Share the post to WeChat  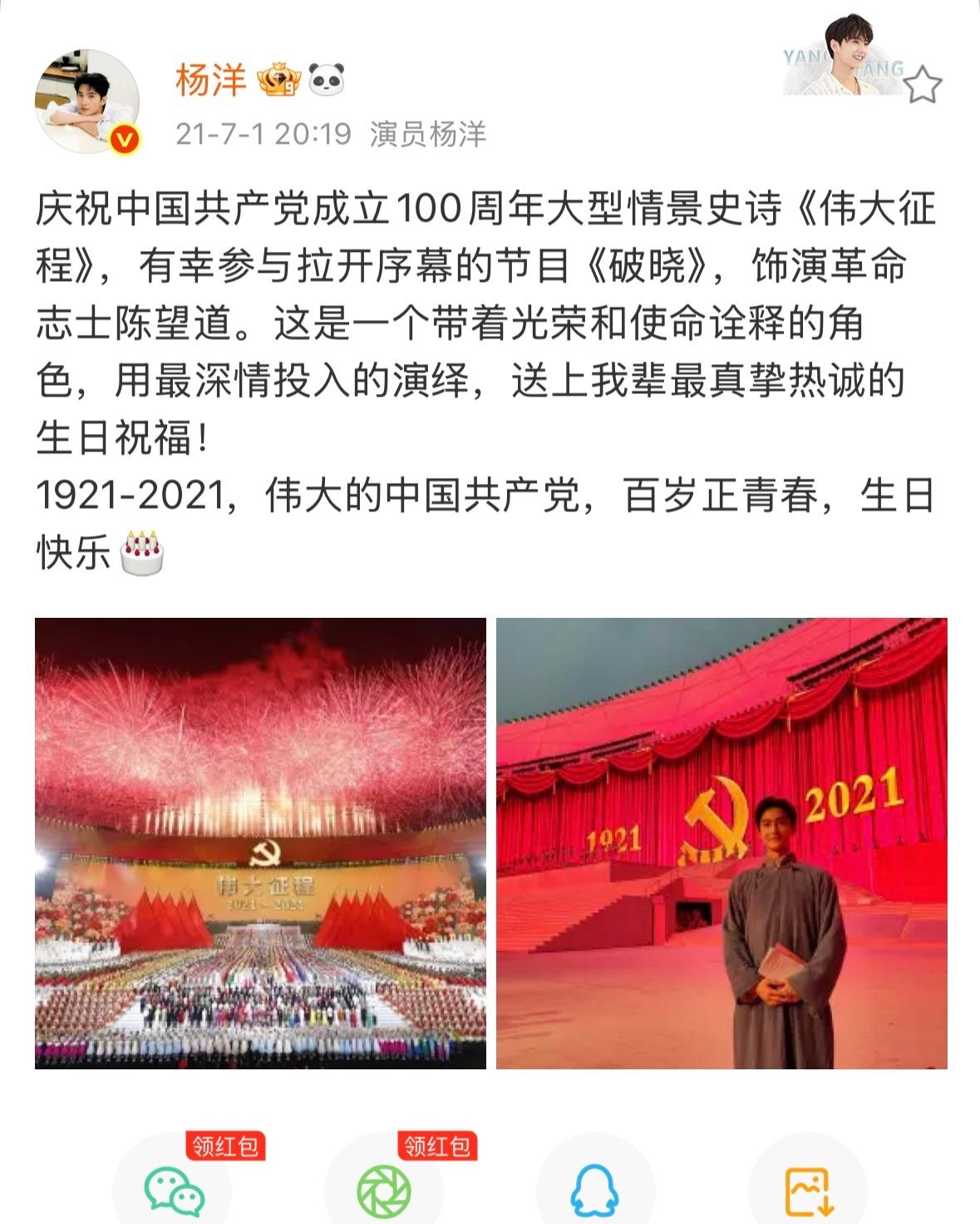tap(173, 1190)
